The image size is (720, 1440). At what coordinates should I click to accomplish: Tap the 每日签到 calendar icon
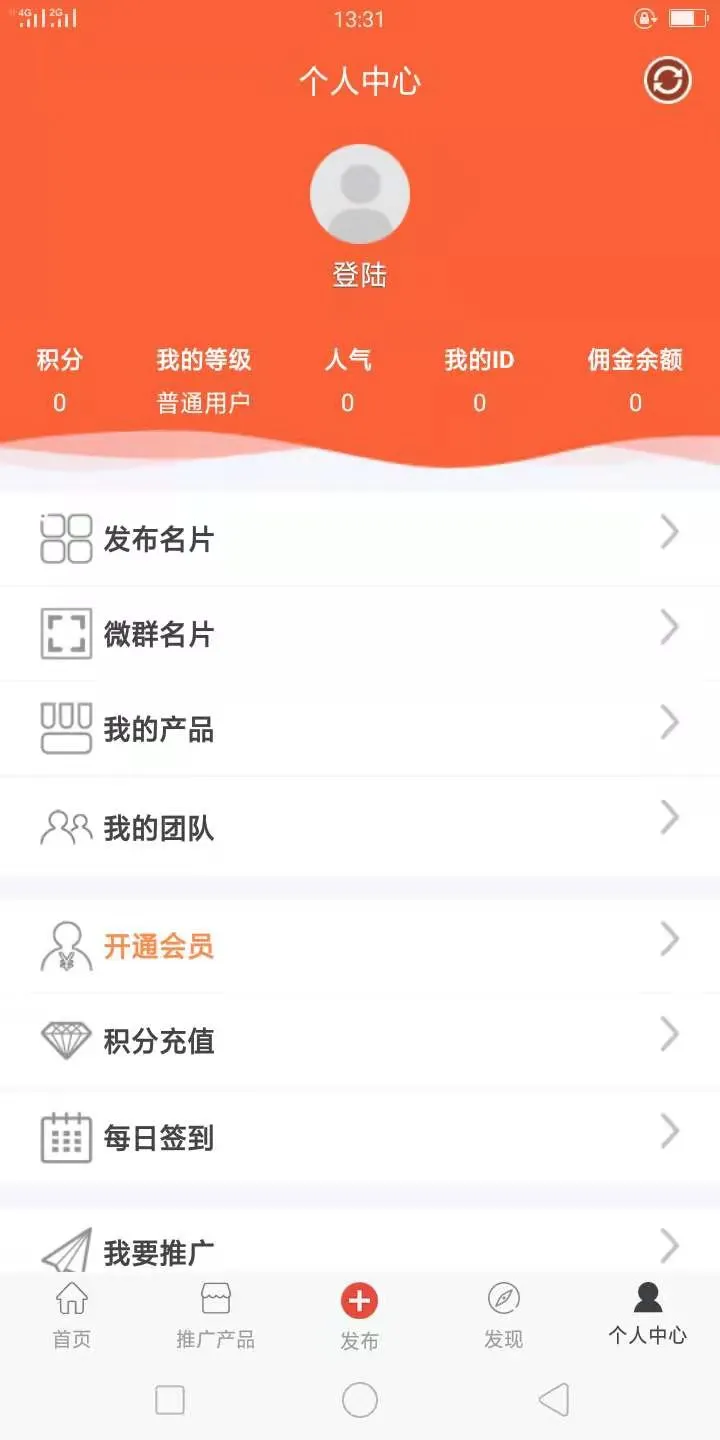(x=63, y=1137)
